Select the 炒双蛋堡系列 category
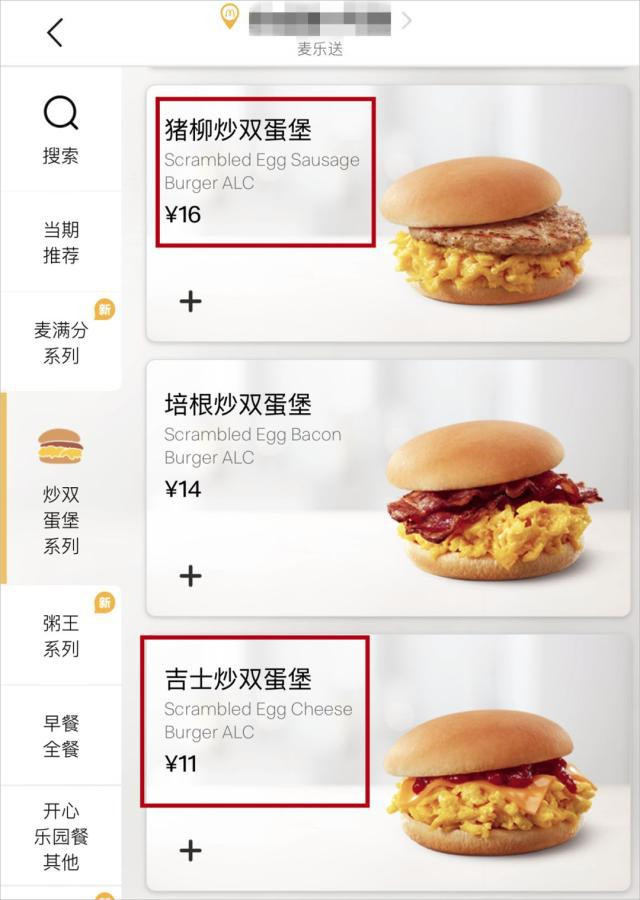Image resolution: width=640 pixels, height=900 pixels. 60,490
